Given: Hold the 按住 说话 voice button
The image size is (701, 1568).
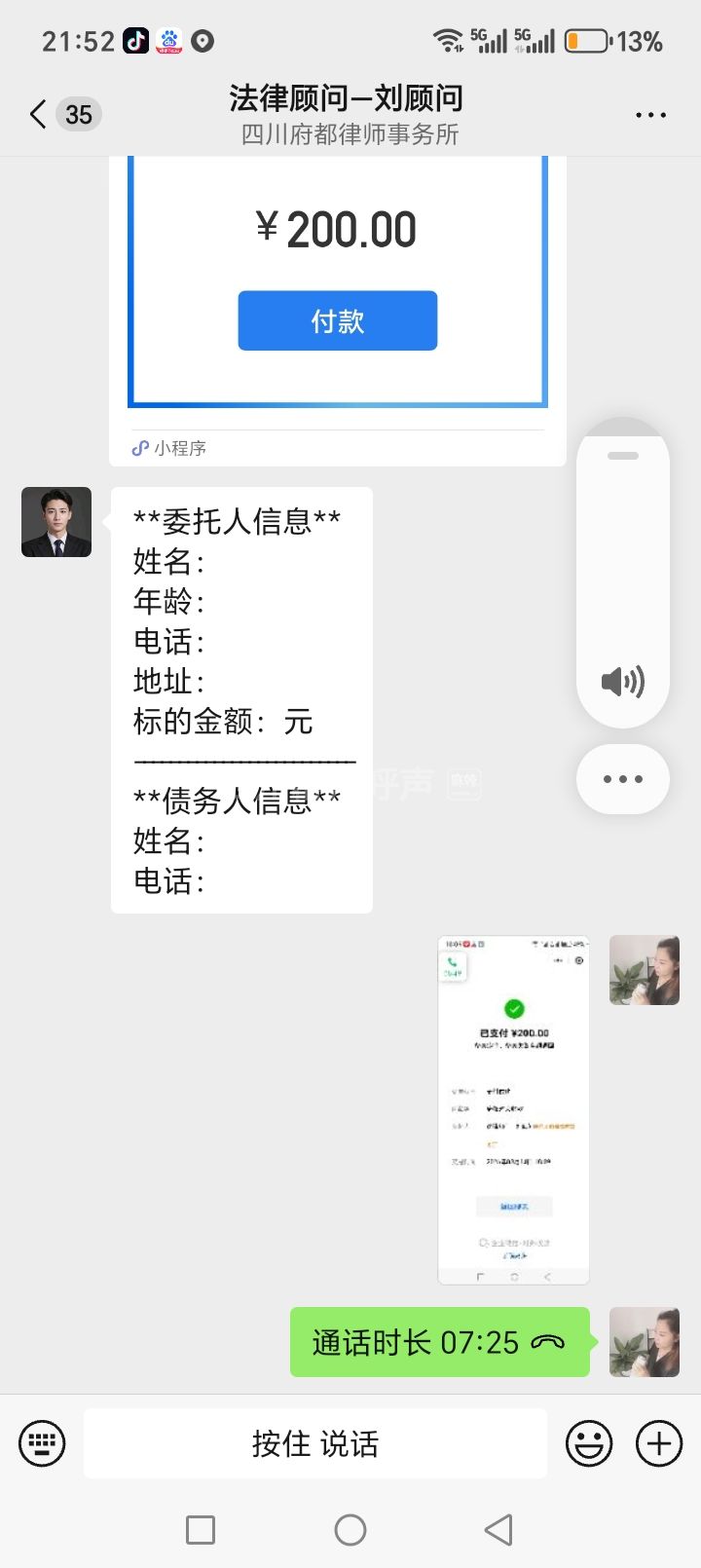Looking at the screenshot, I should point(314,1443).
